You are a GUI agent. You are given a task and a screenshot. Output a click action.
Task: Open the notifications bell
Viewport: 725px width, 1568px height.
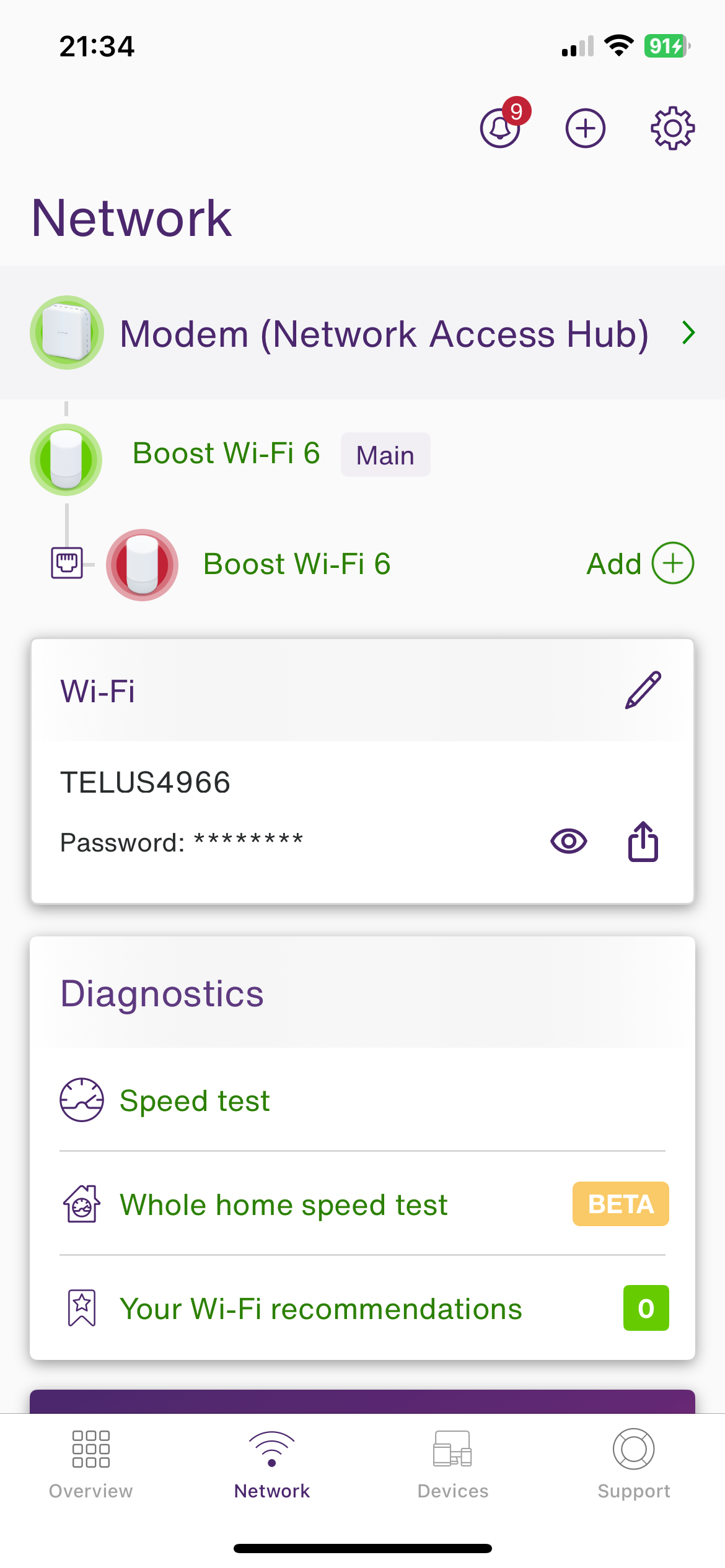point(501,128)
